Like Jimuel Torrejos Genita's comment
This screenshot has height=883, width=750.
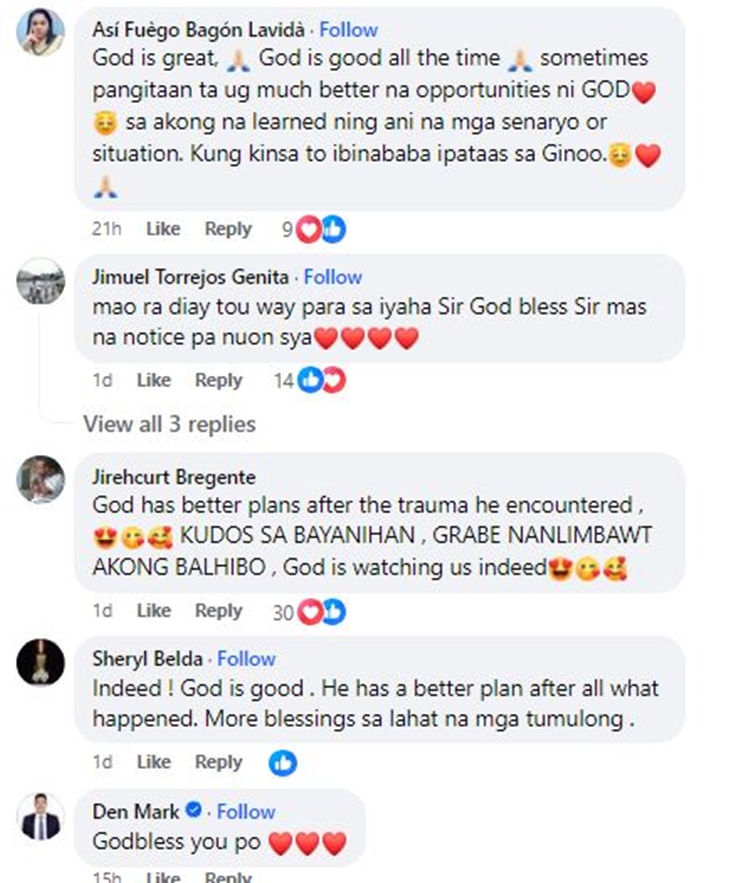[x=154, y=380]
